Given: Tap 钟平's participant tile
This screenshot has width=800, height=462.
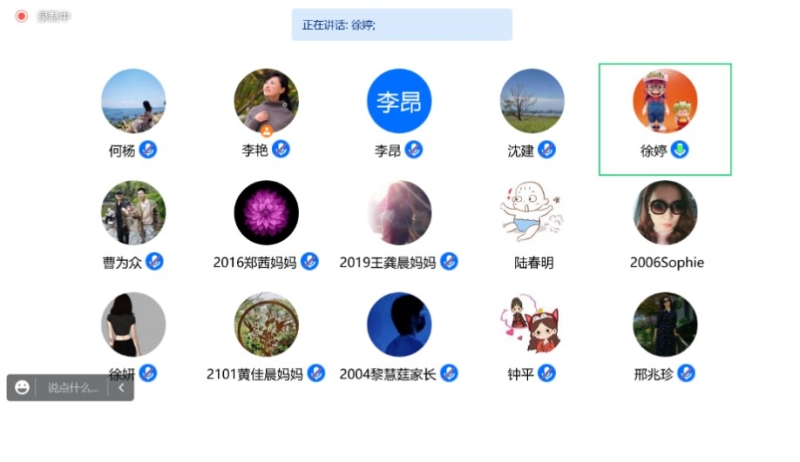Looking at the screenshot, I should pyautogui.click(x=532, y=325).
